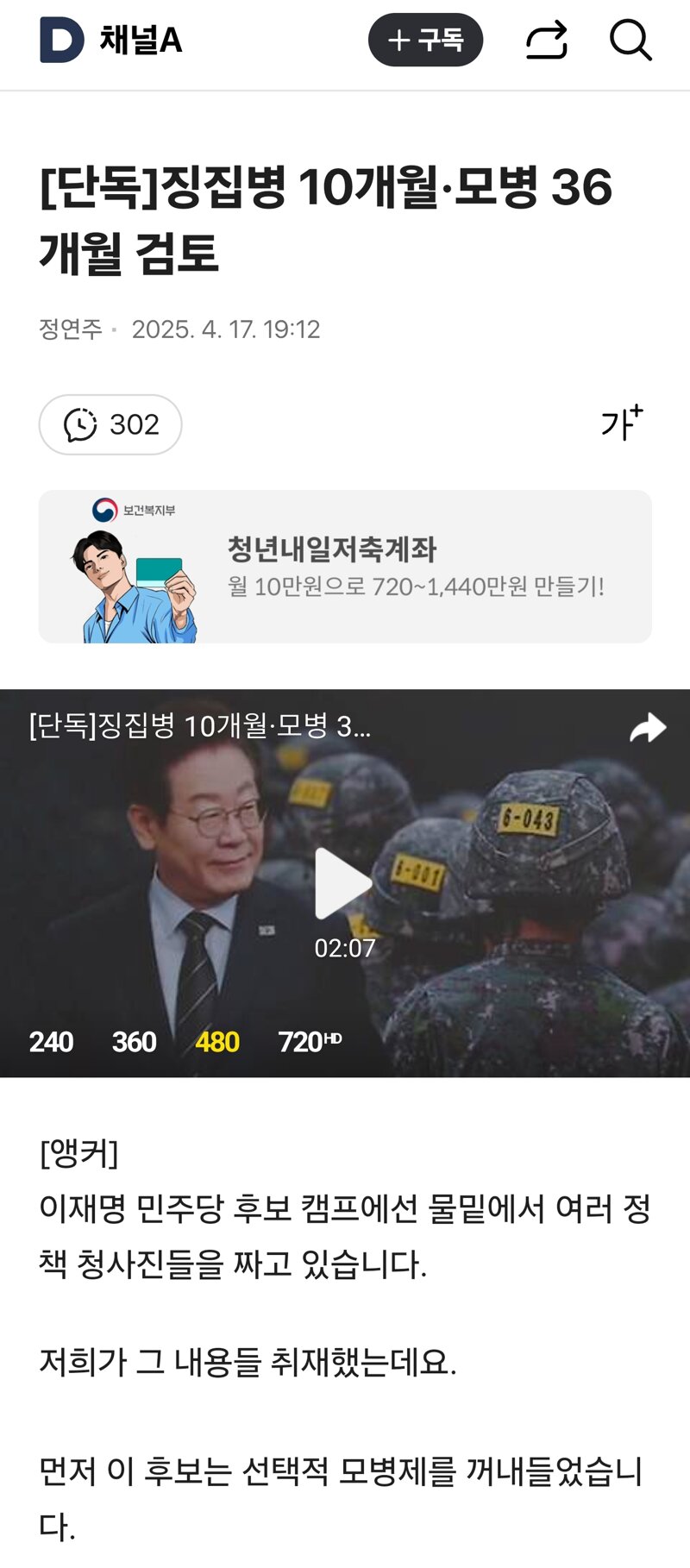Play the 02:07 video
The image size is (690, 1568).
click(344, 883)
